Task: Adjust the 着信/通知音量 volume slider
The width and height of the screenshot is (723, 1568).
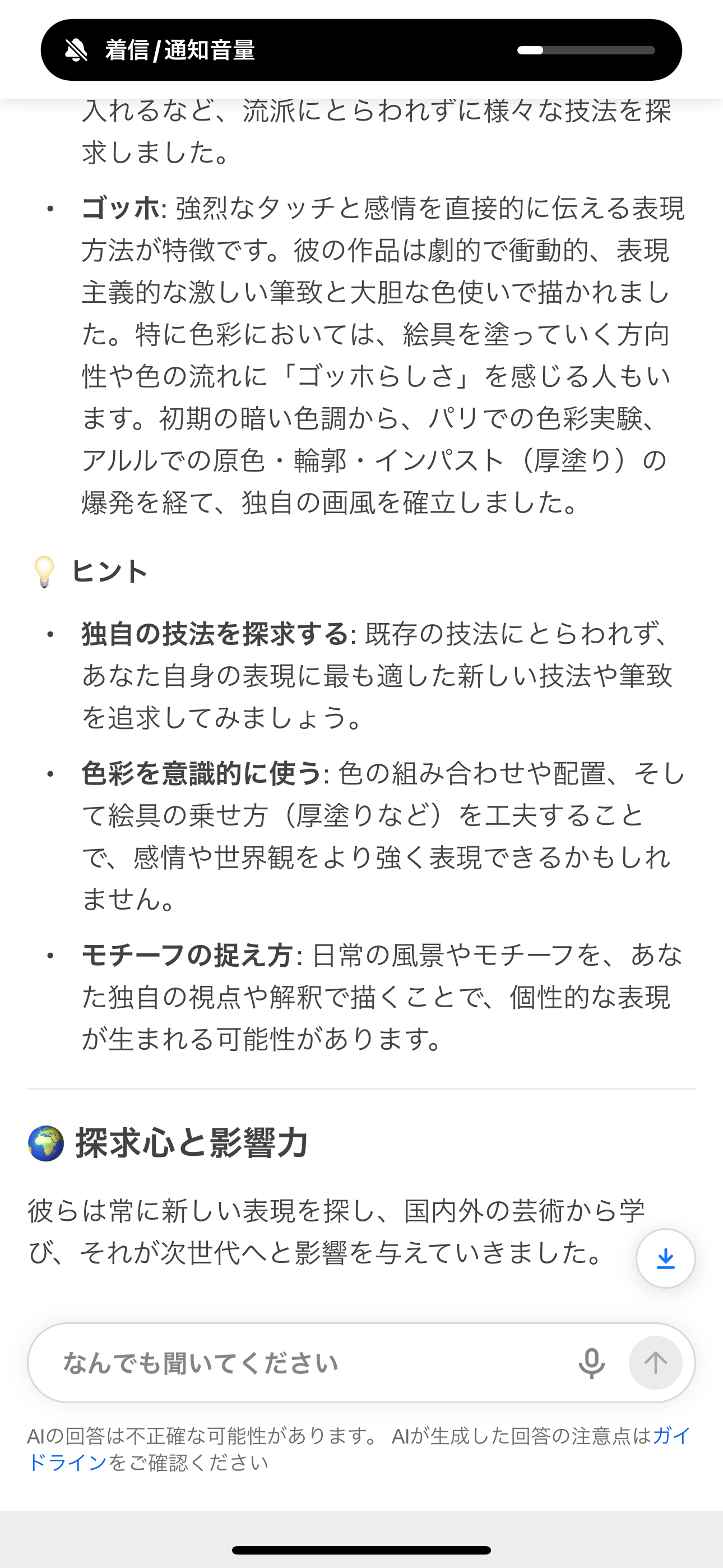Action: coord(586,50)
